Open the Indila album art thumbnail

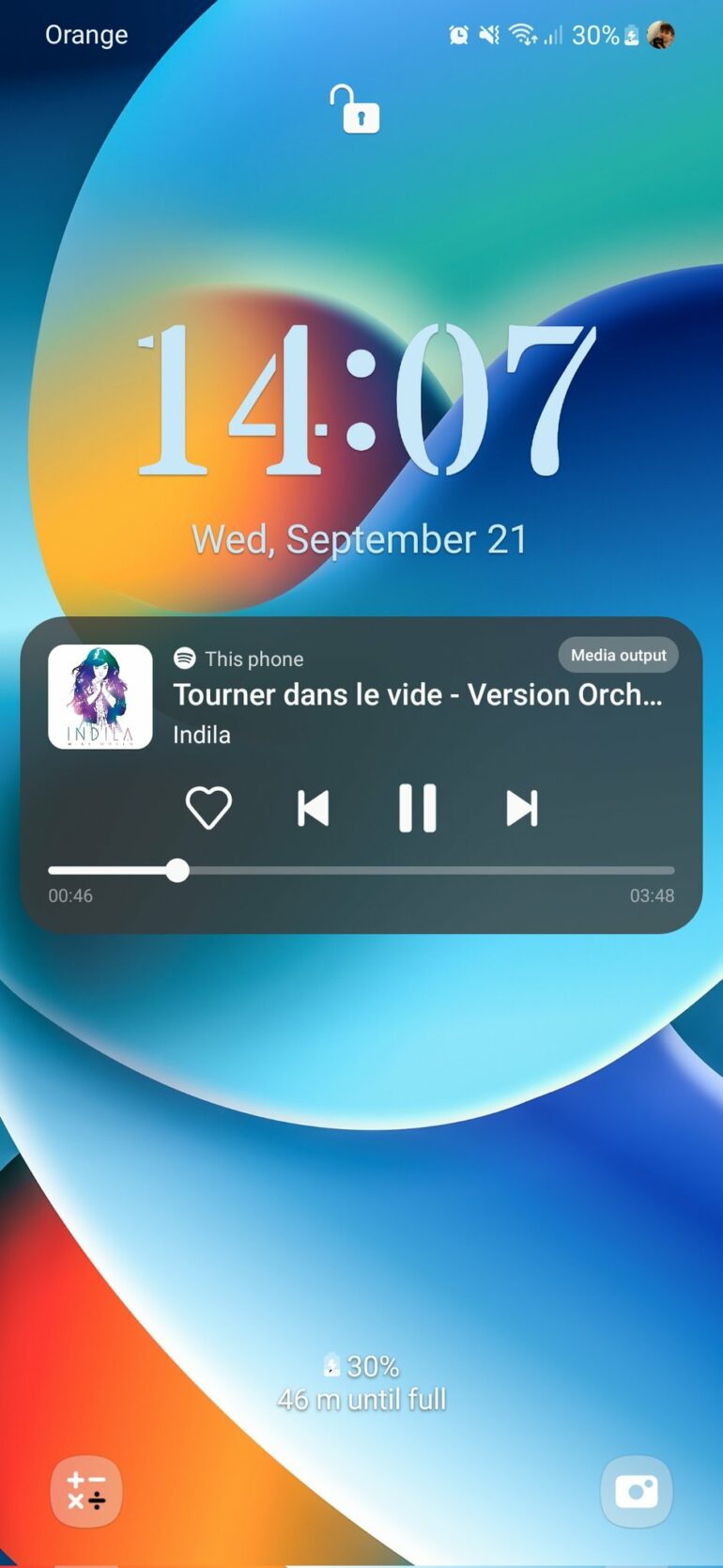coord(100,696)
